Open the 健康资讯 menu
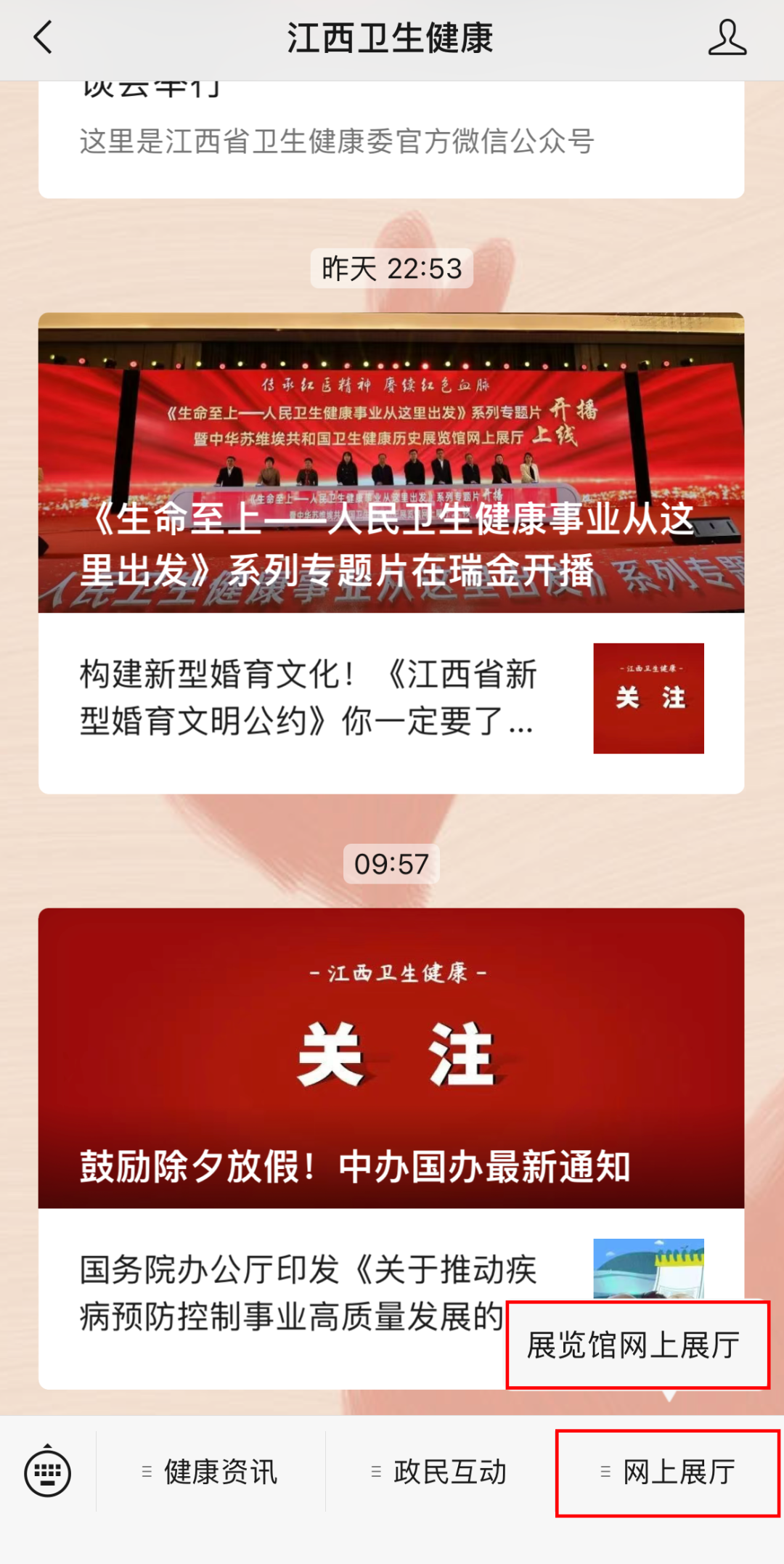 coord(211,1473)
